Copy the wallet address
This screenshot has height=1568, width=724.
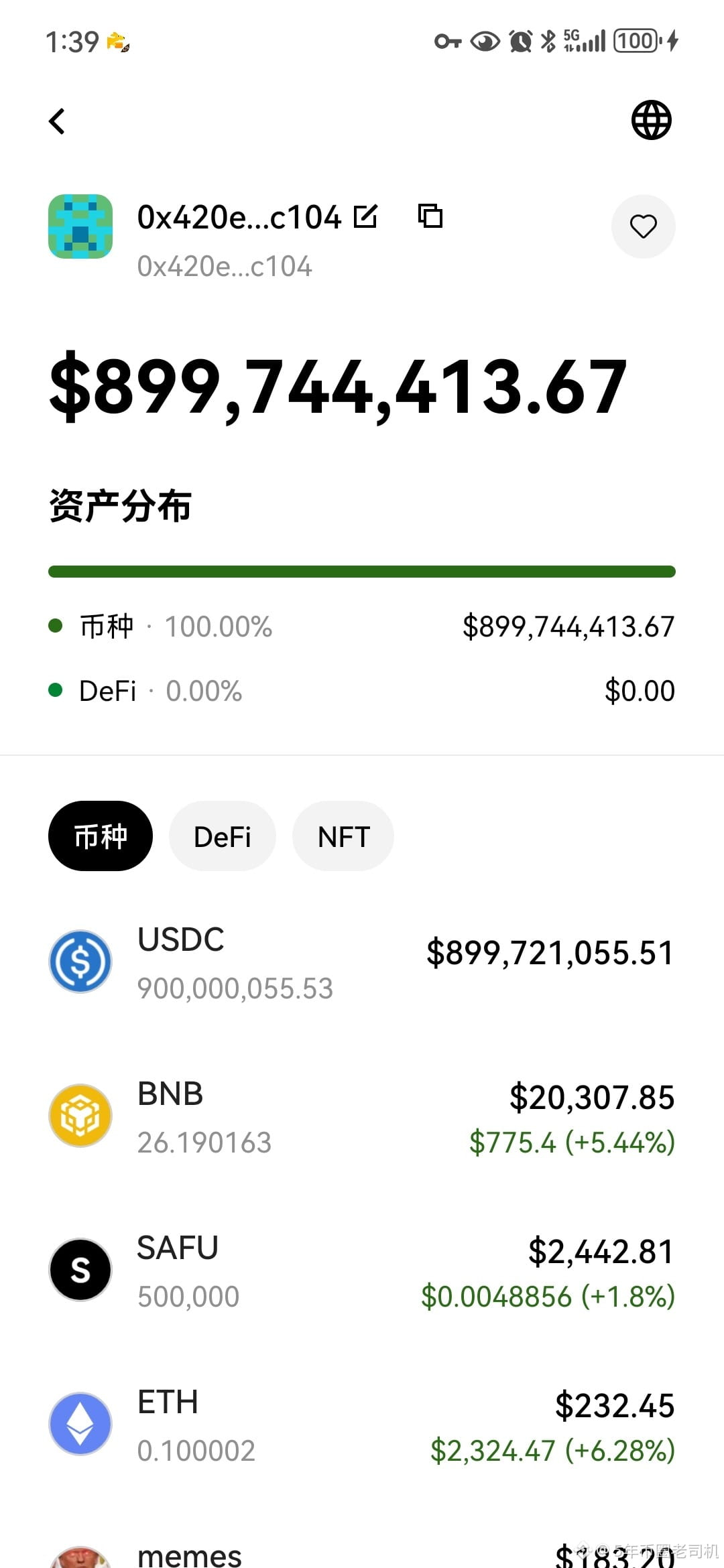(x=430, y=216)
